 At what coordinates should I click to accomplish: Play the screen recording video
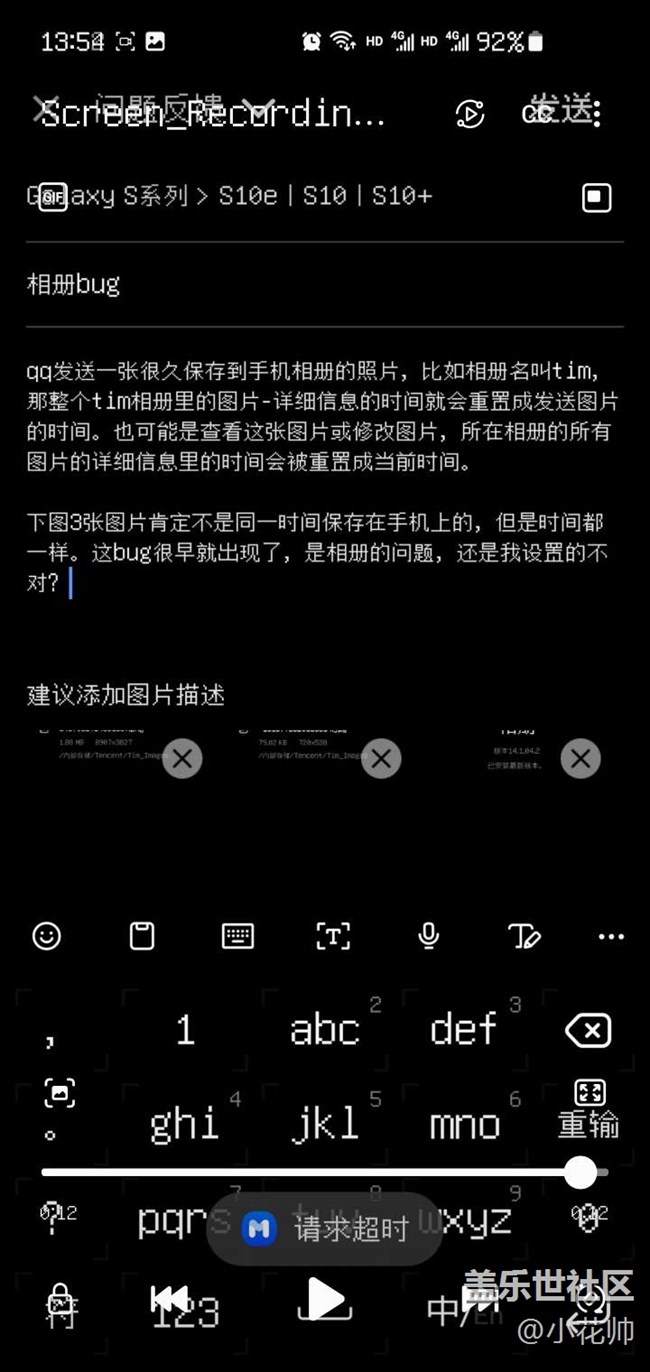324,1299
